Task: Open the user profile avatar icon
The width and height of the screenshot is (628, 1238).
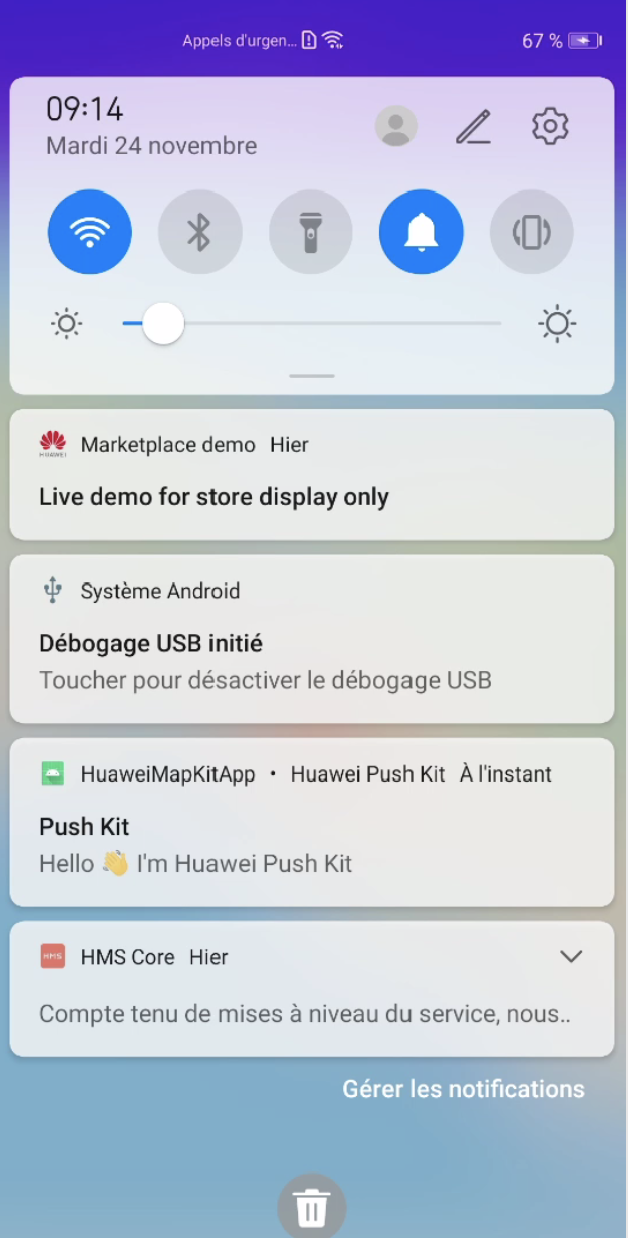Action: (x=396, y=127)
